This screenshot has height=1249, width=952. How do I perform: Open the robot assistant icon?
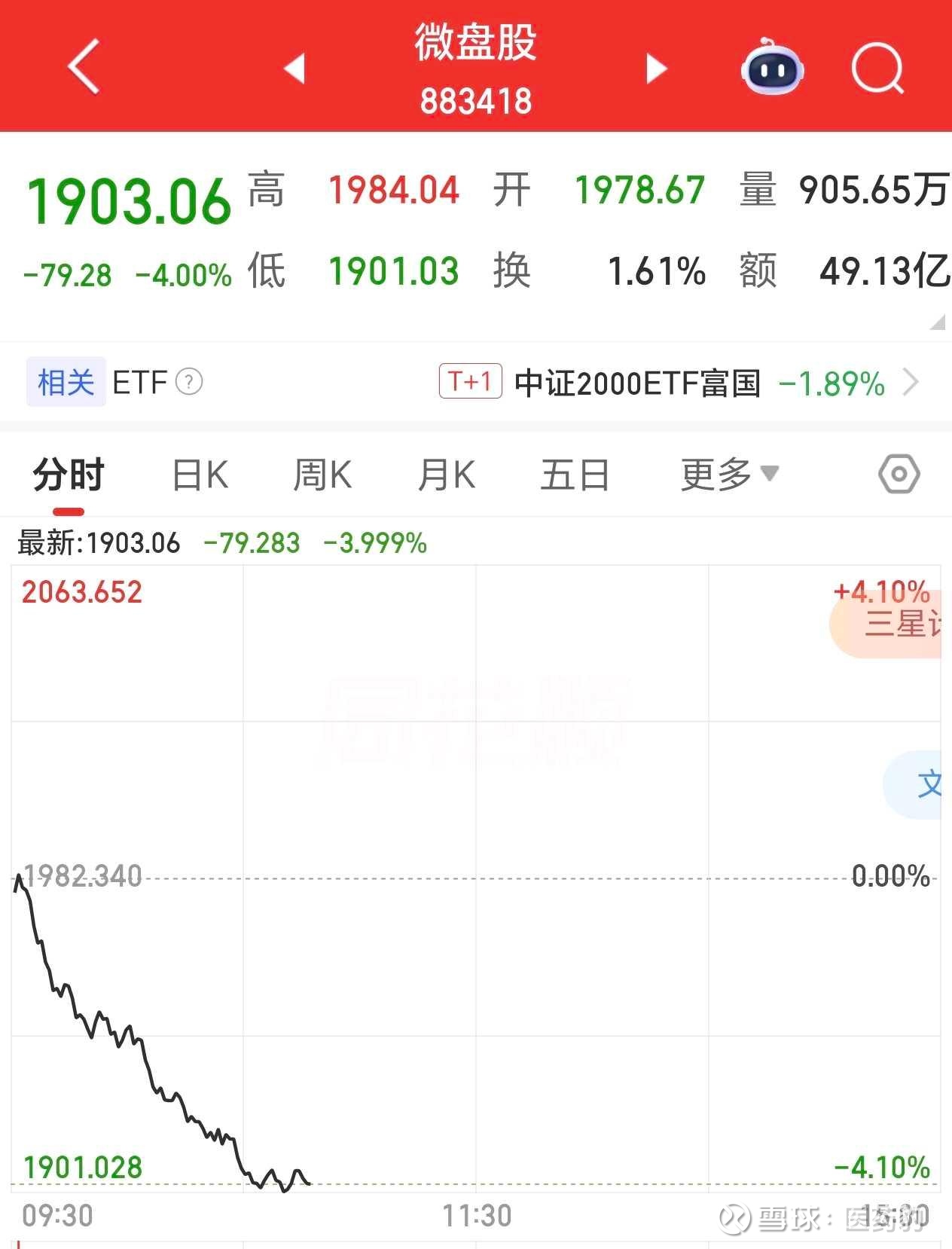(x=772, y=66)
